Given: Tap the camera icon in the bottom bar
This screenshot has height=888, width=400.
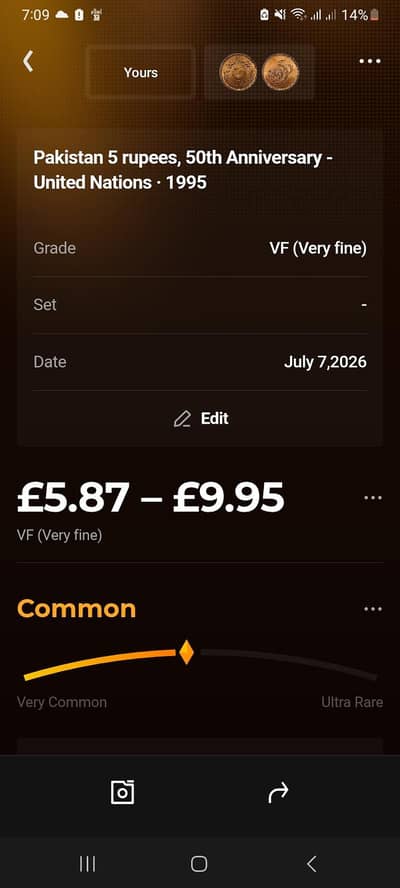Looking at the screenshot, I should (122, 792).
